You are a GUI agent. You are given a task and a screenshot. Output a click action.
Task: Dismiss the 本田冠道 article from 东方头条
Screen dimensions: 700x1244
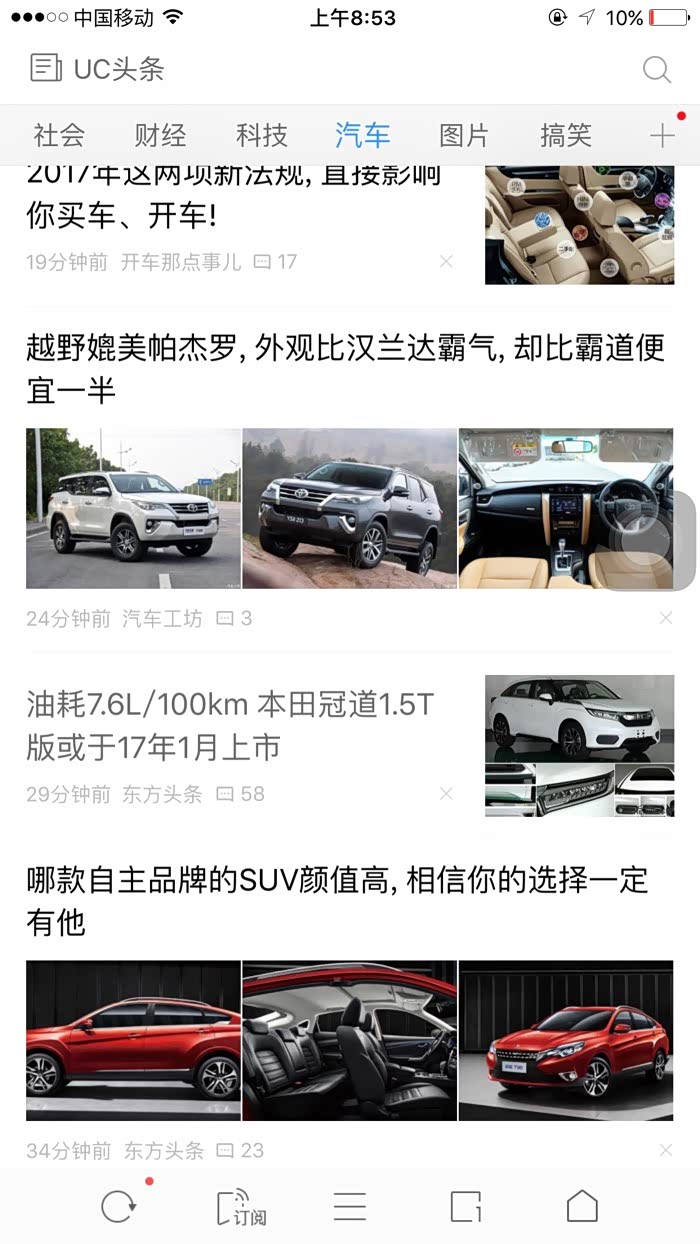[x=447, y=794]
